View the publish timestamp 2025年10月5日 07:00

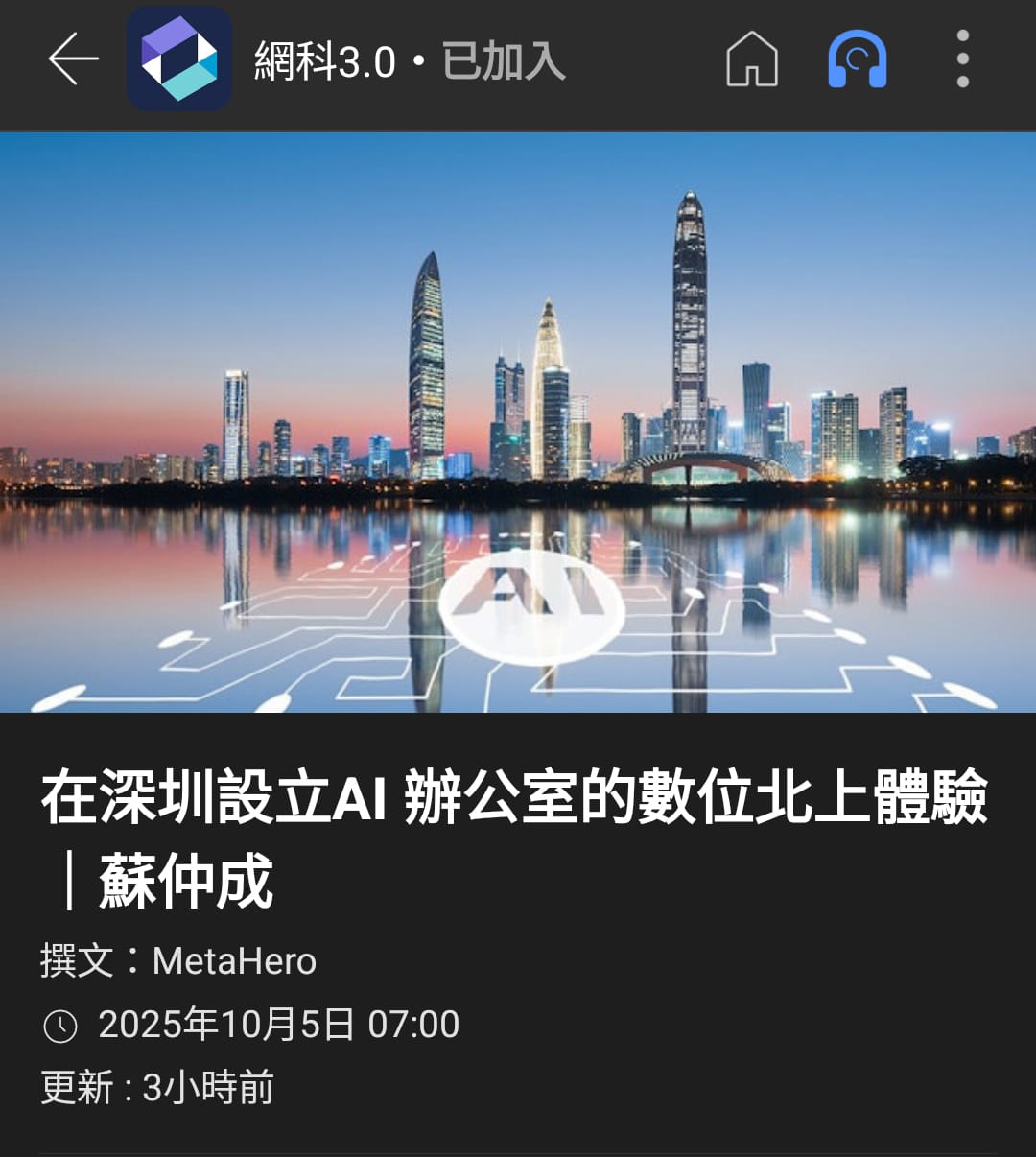279,1025
